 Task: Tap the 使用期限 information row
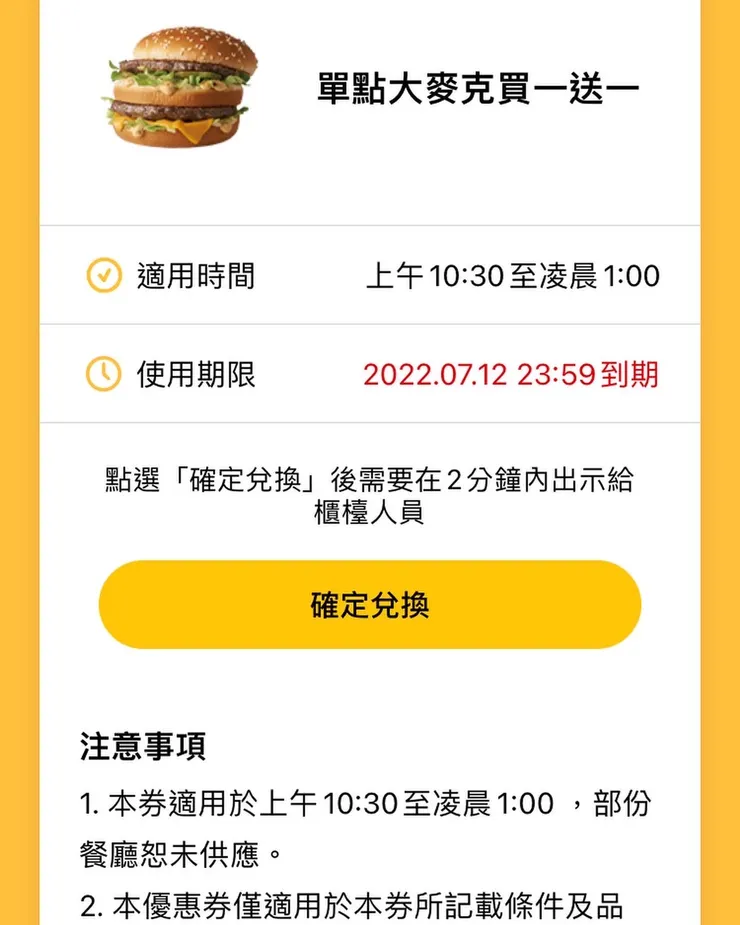coord(370,373)
